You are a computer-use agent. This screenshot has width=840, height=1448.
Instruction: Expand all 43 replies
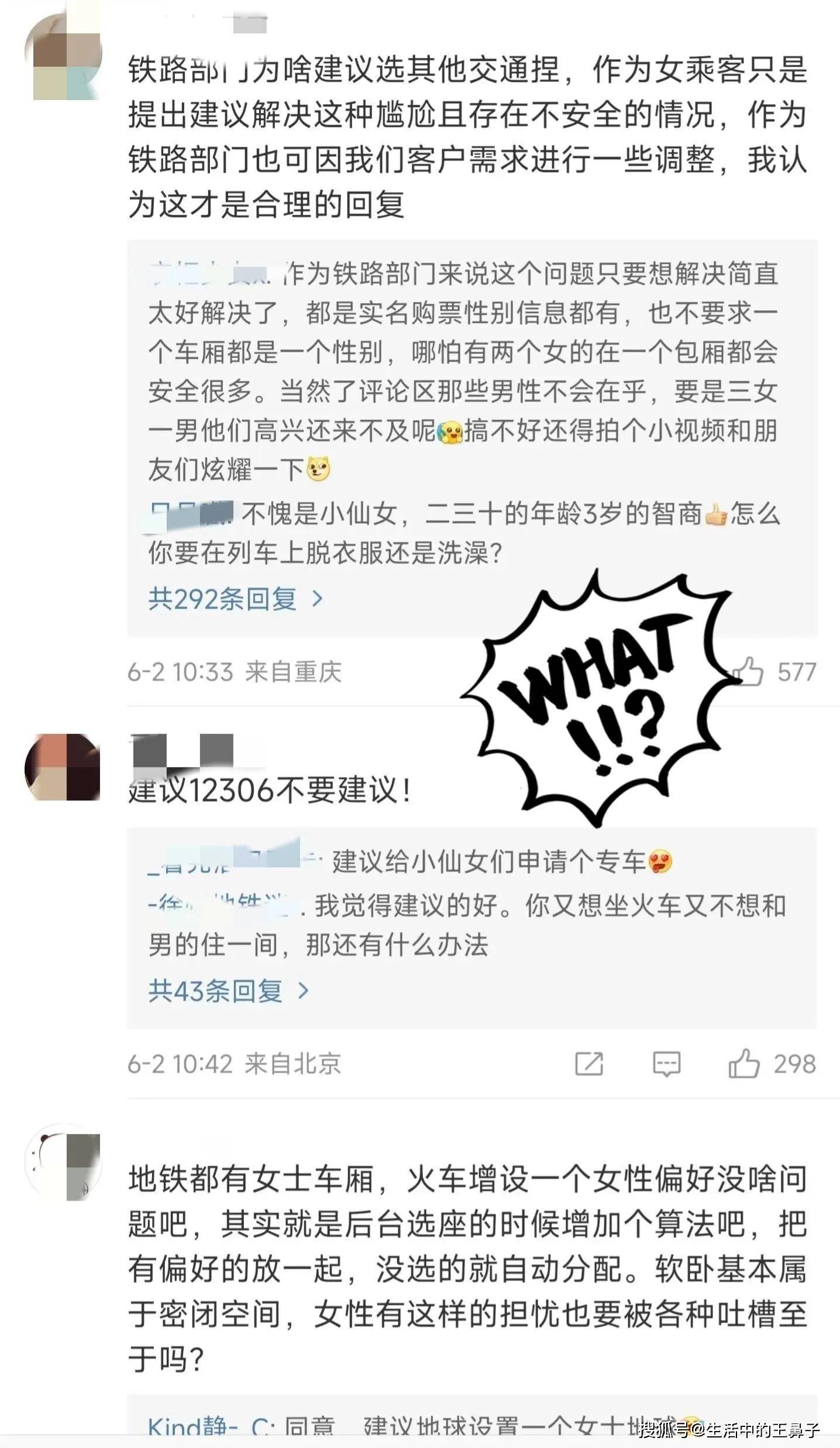pos(229,990)
